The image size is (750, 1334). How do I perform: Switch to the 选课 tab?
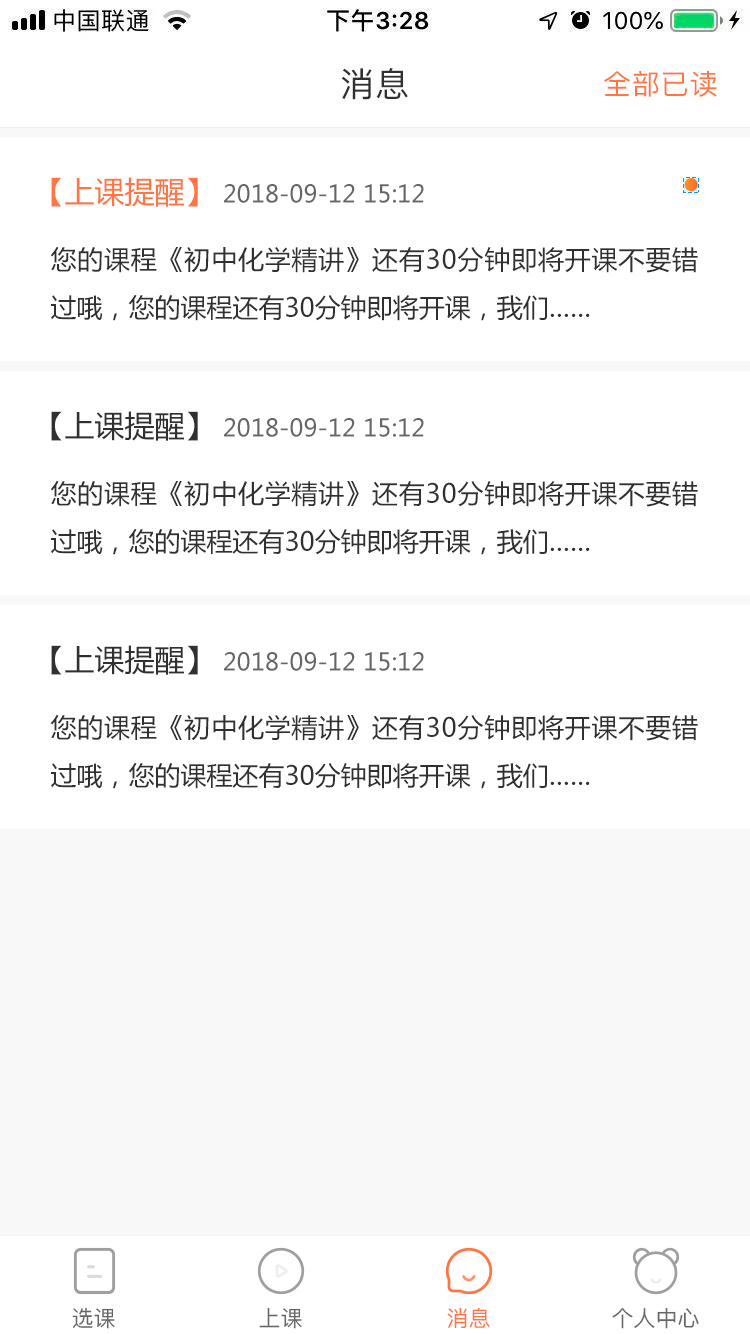(x=94, y=1287)
